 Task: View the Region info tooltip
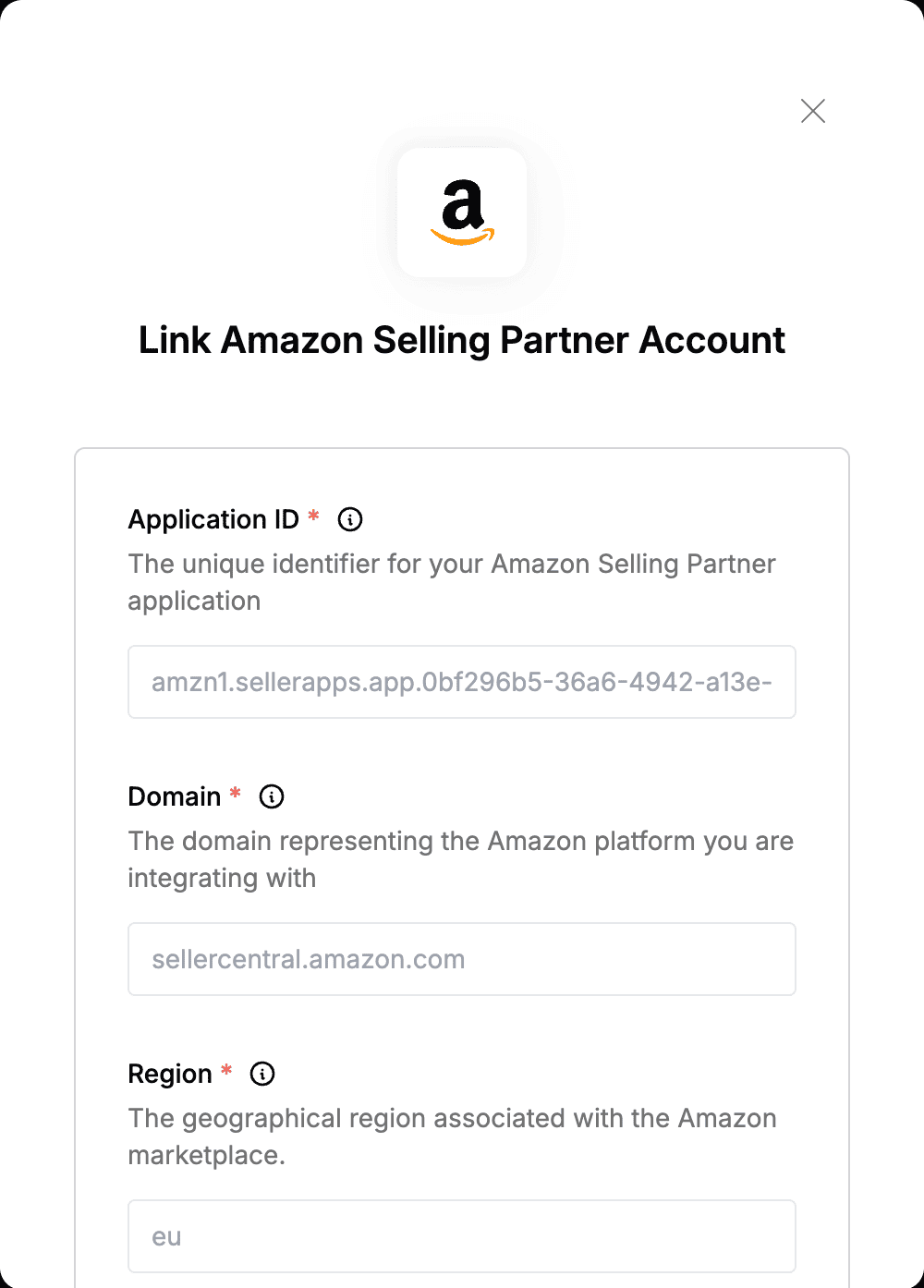tap(262, 1074)
